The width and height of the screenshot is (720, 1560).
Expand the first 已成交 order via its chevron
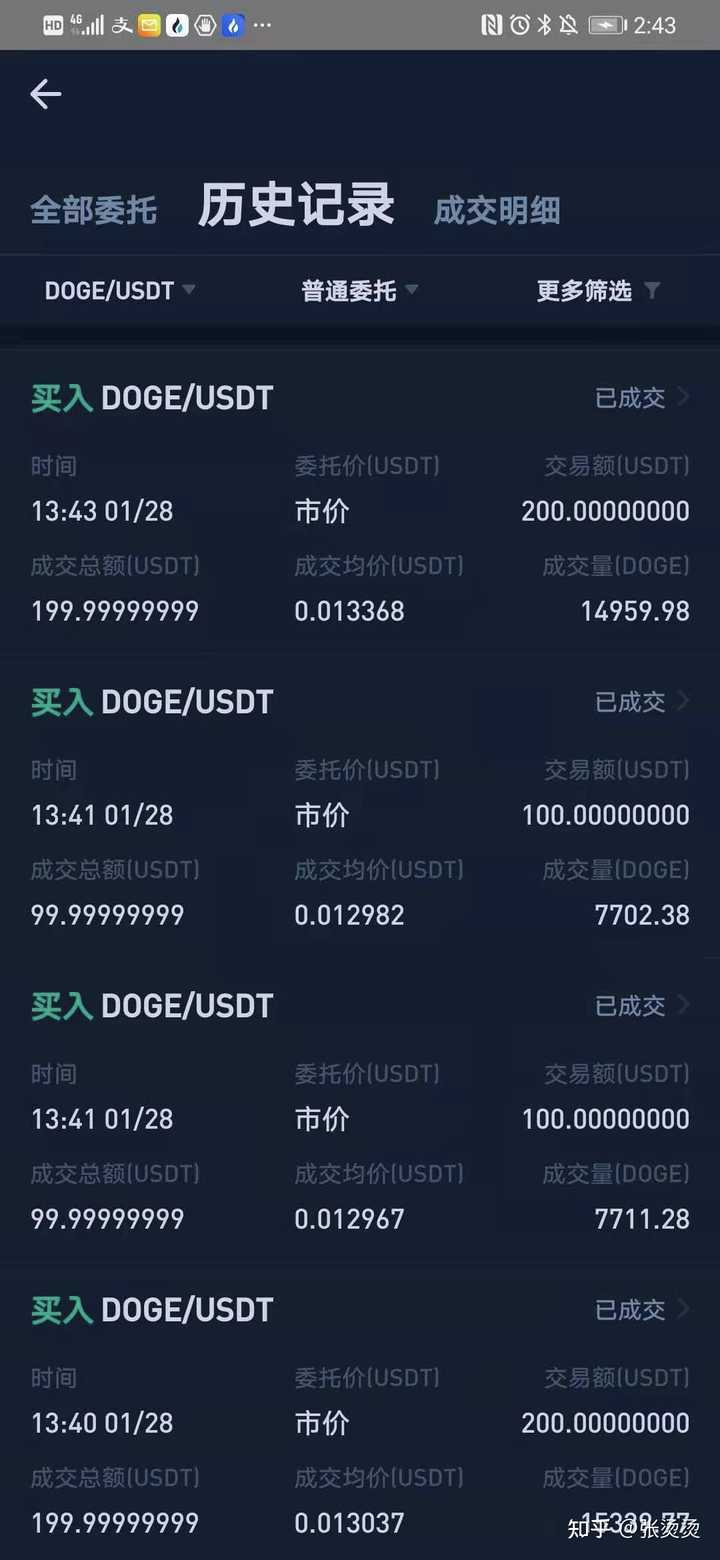(682, 397)
